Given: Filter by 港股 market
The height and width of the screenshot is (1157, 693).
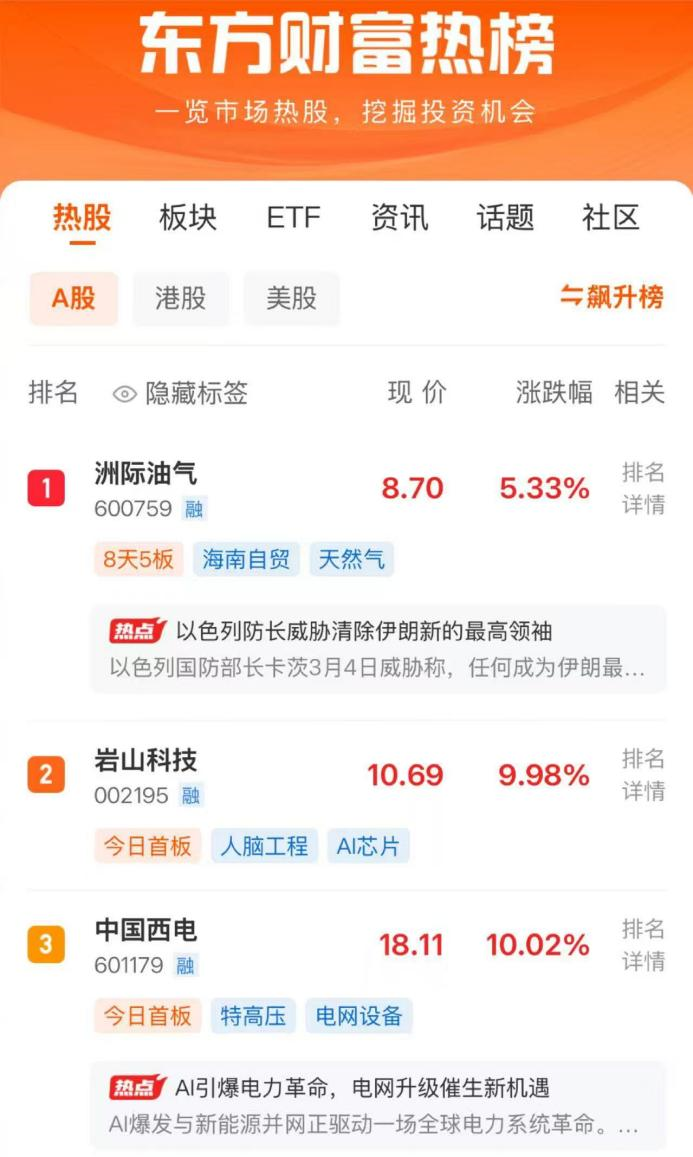Looking at the screenshot, I should (181, 298).
